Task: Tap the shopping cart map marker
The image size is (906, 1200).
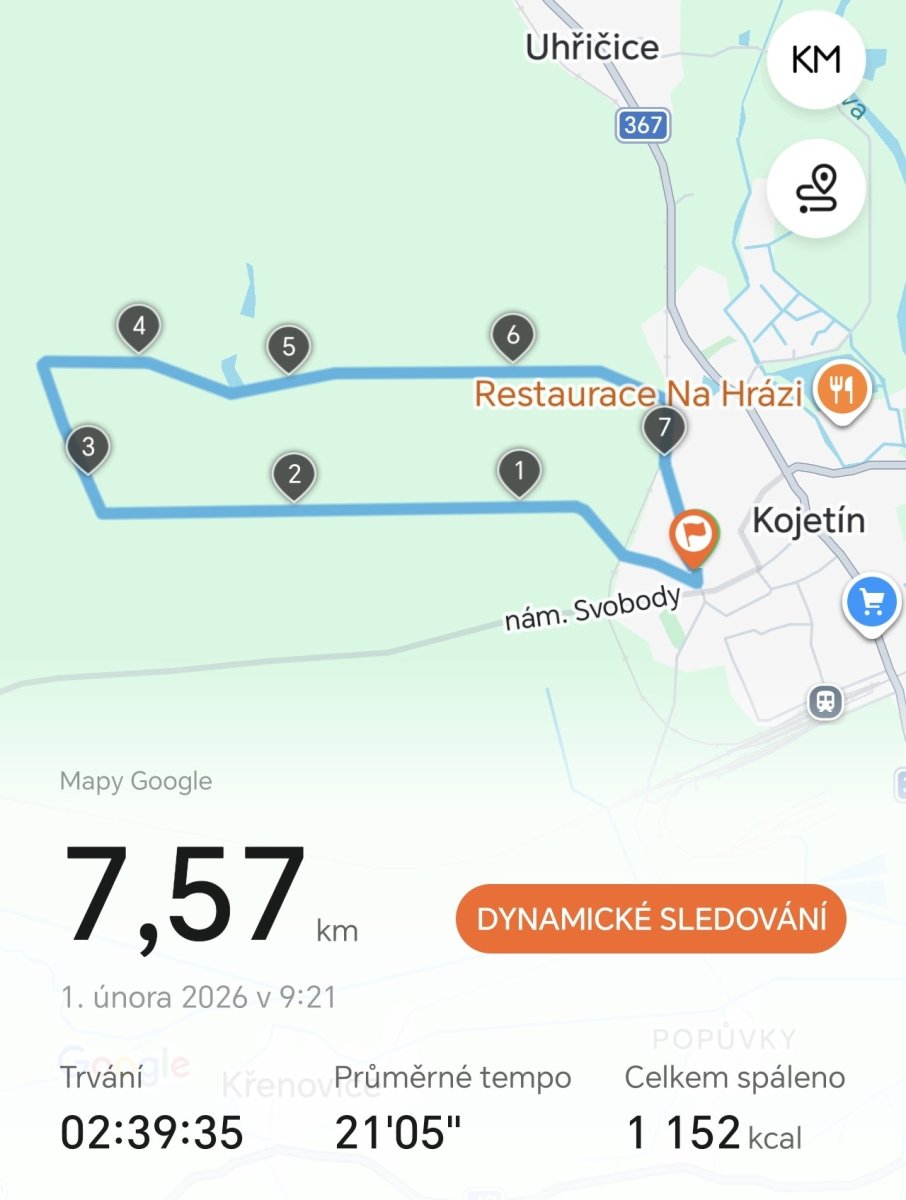Action: (x=871, y=603)
